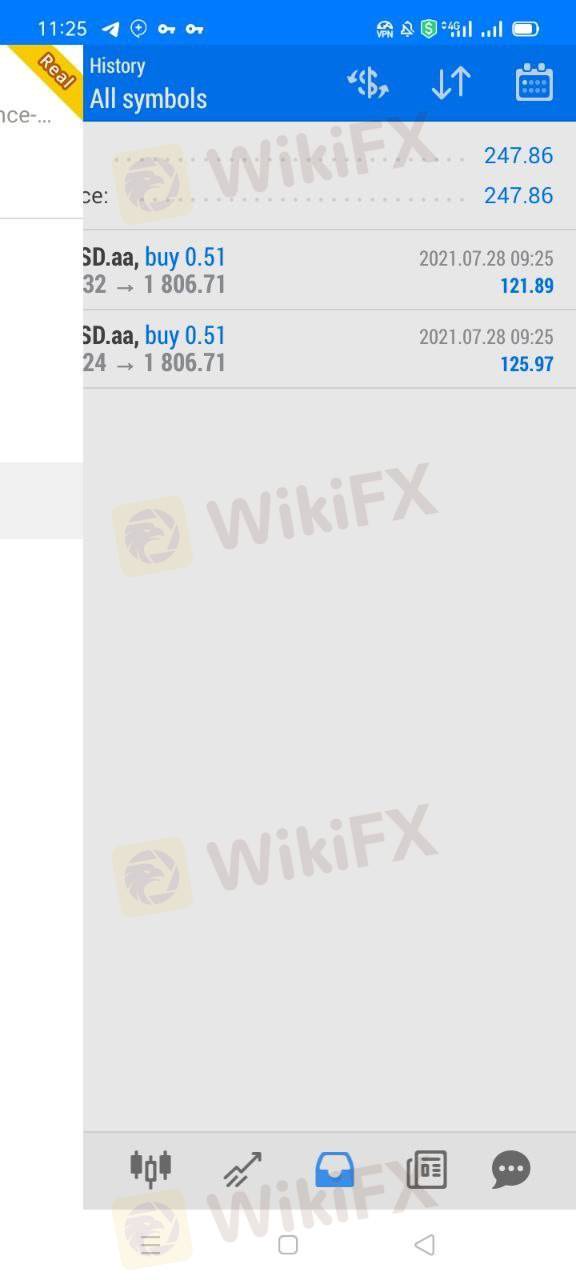
Task: Open the calendar date range picker
Action: pyautogui.click(x=534, y=83)
